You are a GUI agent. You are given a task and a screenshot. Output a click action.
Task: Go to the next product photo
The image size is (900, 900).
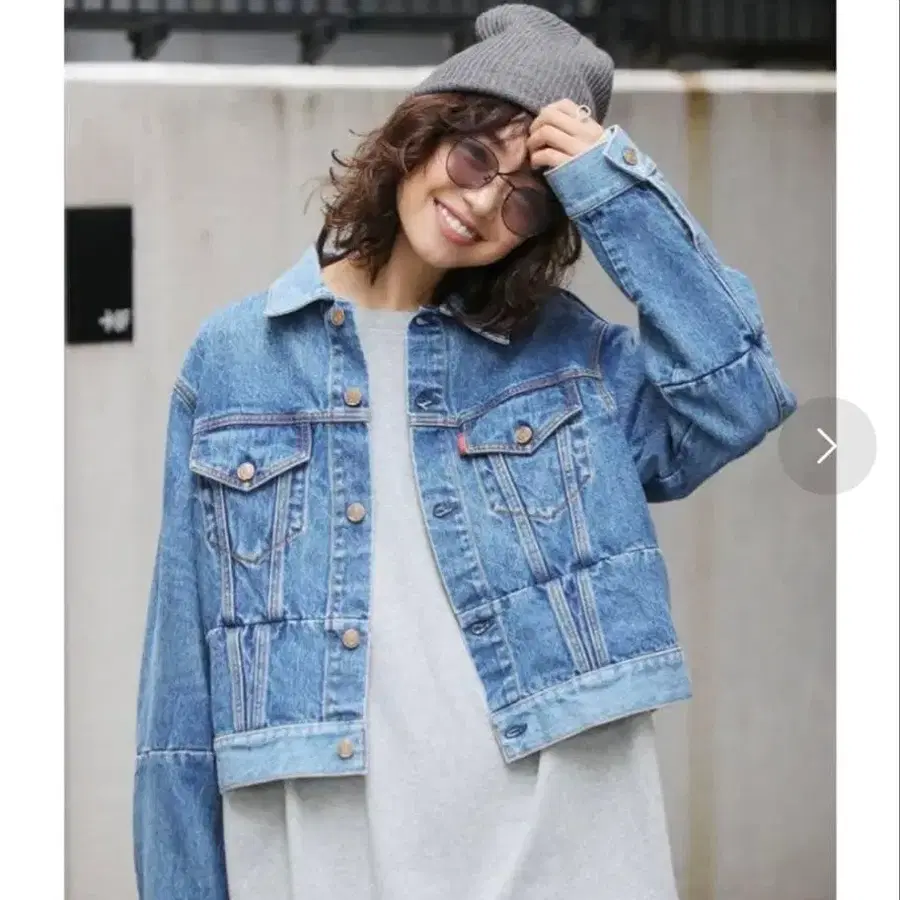[x=826, y=446]
